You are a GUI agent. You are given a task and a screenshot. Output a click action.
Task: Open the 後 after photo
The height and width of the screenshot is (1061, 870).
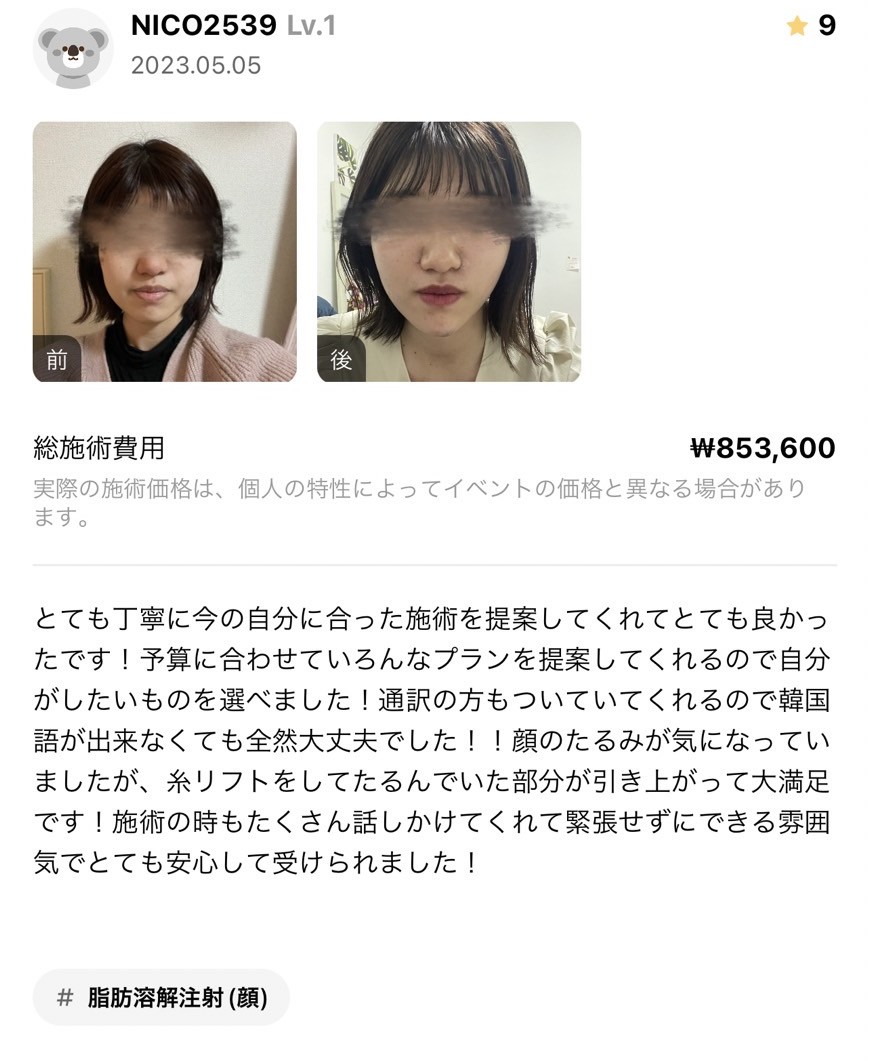tap(449, 252)
